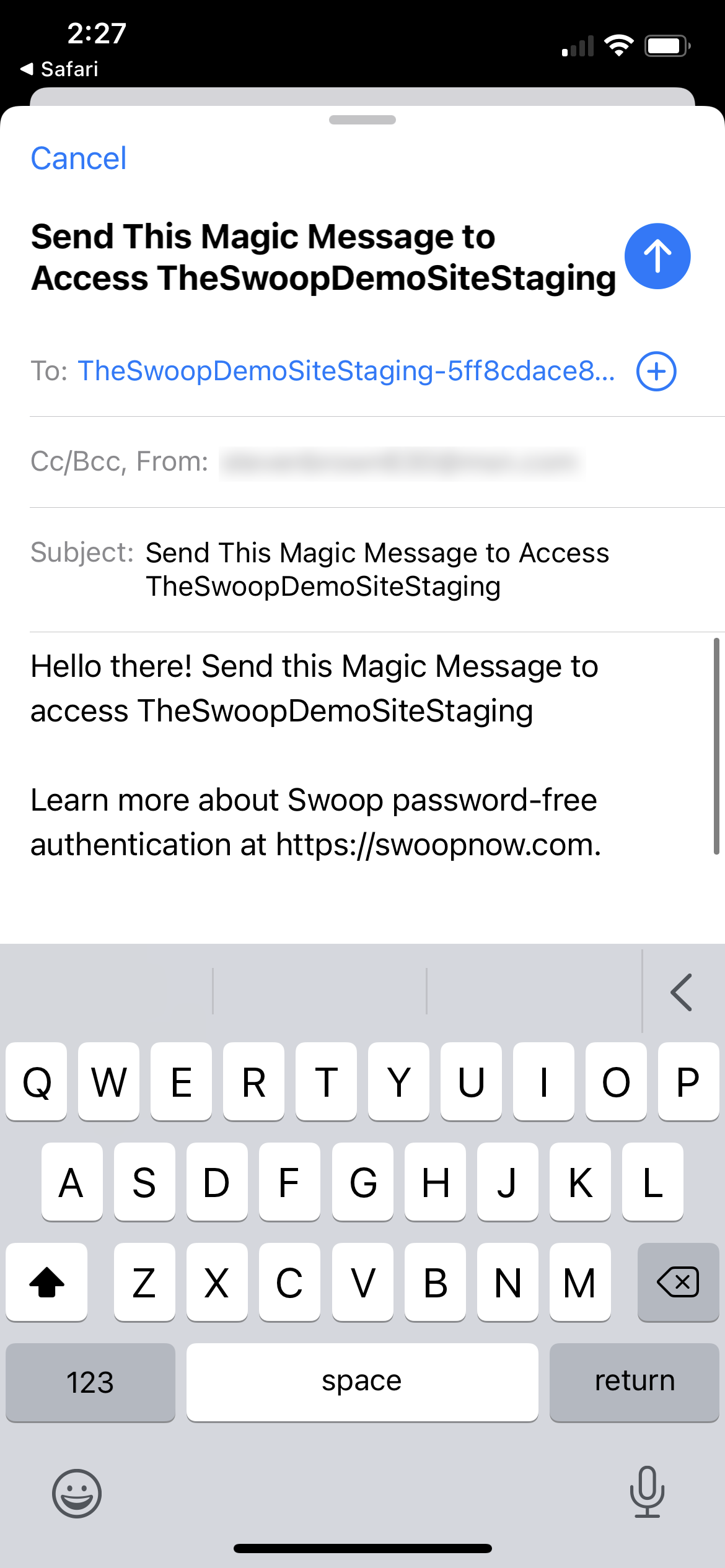Screen dimensions: 725x1568
Task: Send the Magic Message email
Action: pos(657,256)
